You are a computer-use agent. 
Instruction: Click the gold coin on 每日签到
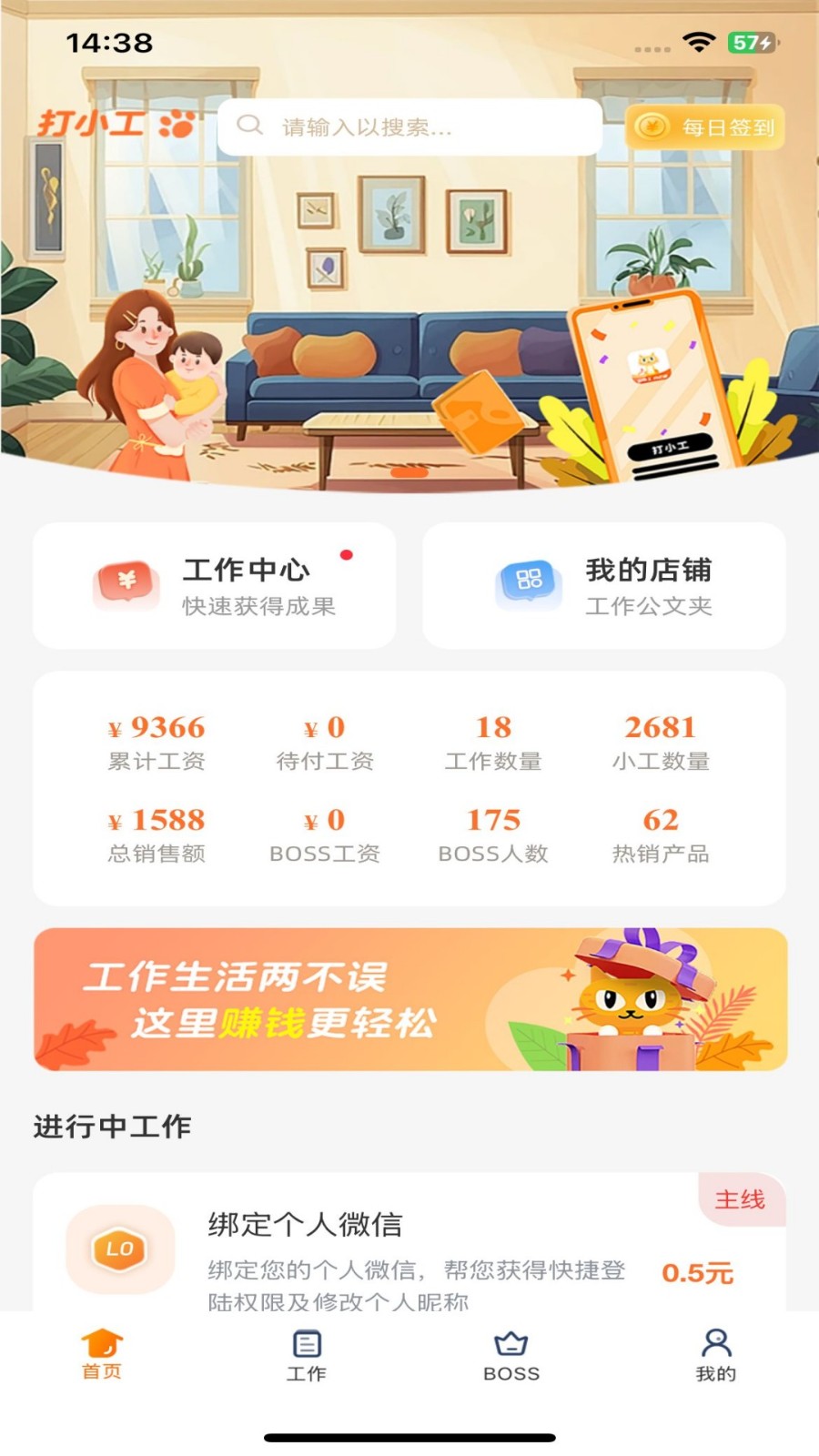(x=652, y=127)
